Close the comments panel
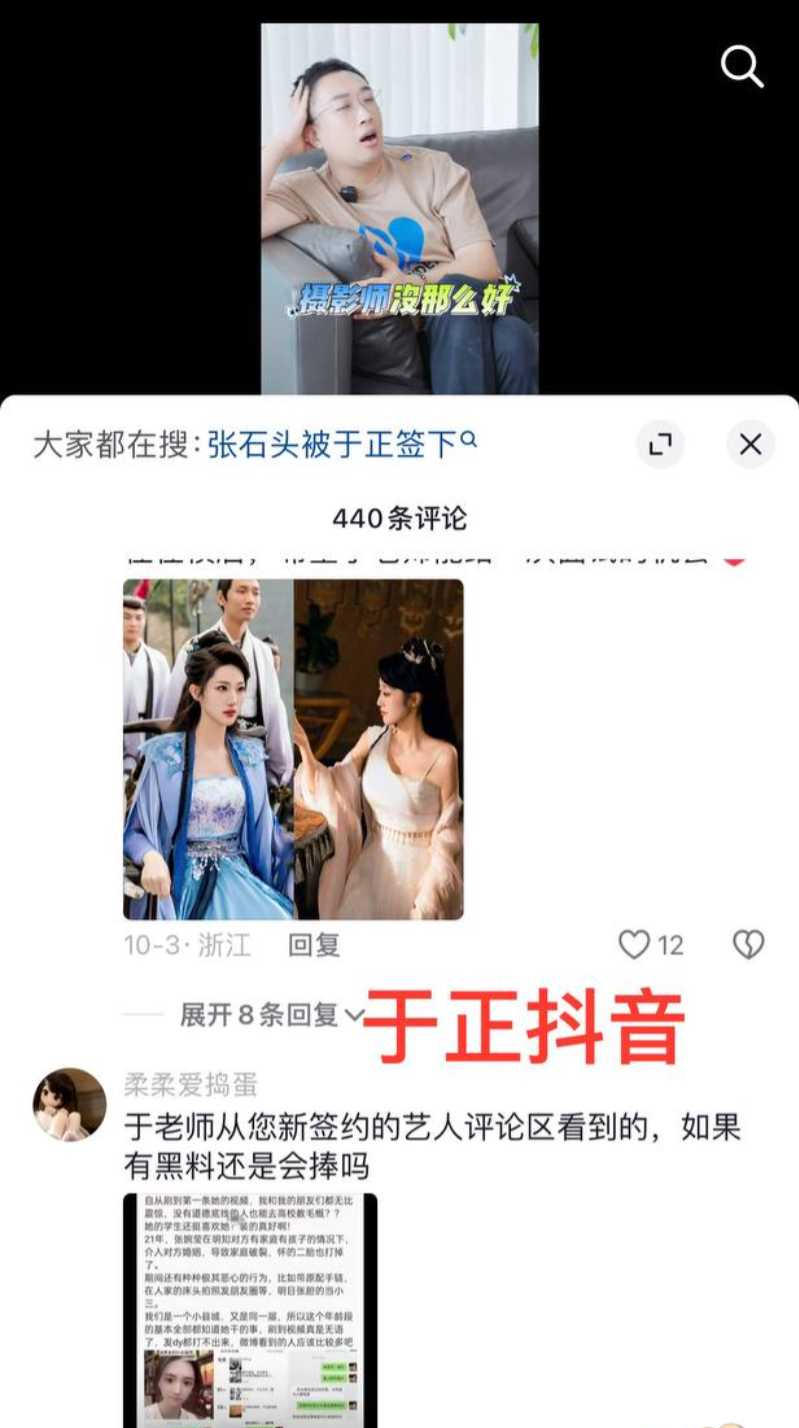 (x=750, y=444)
